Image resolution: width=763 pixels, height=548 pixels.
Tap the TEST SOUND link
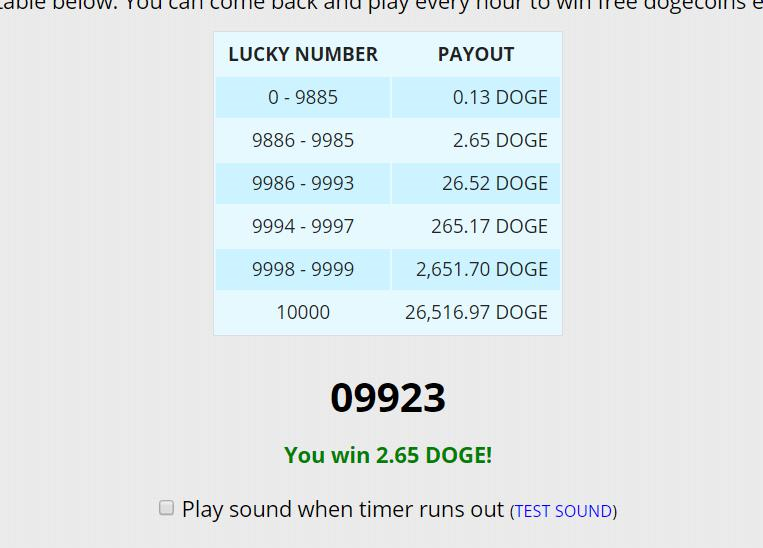(563, 511)
